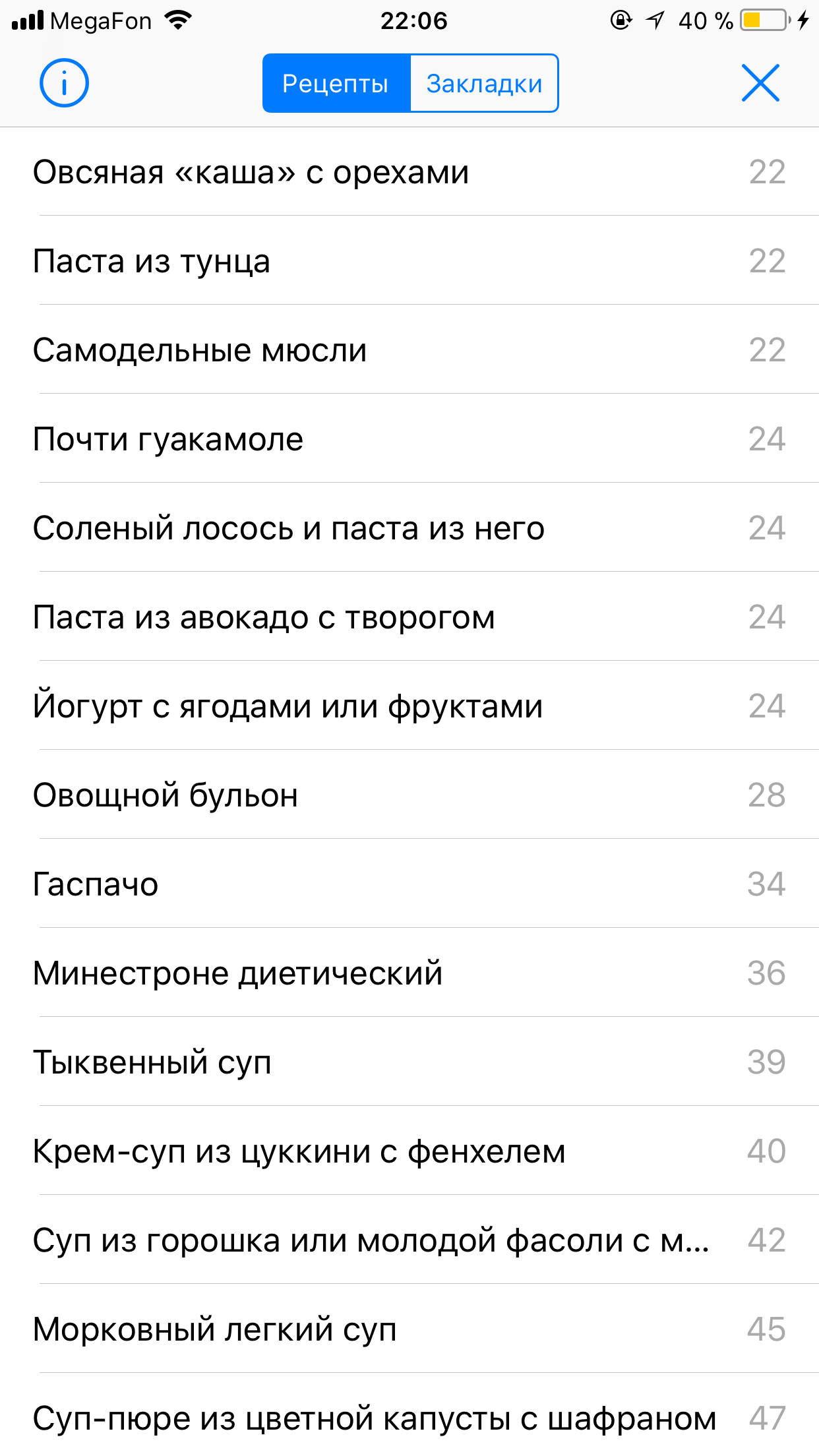Close the recipe list with the X
Viewport: 819px width, 1456px height.
[x=760, y=82]
